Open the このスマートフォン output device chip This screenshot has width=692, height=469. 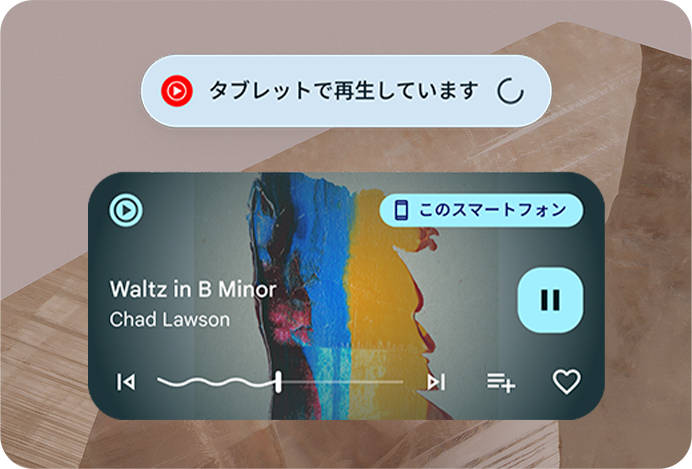481,210
